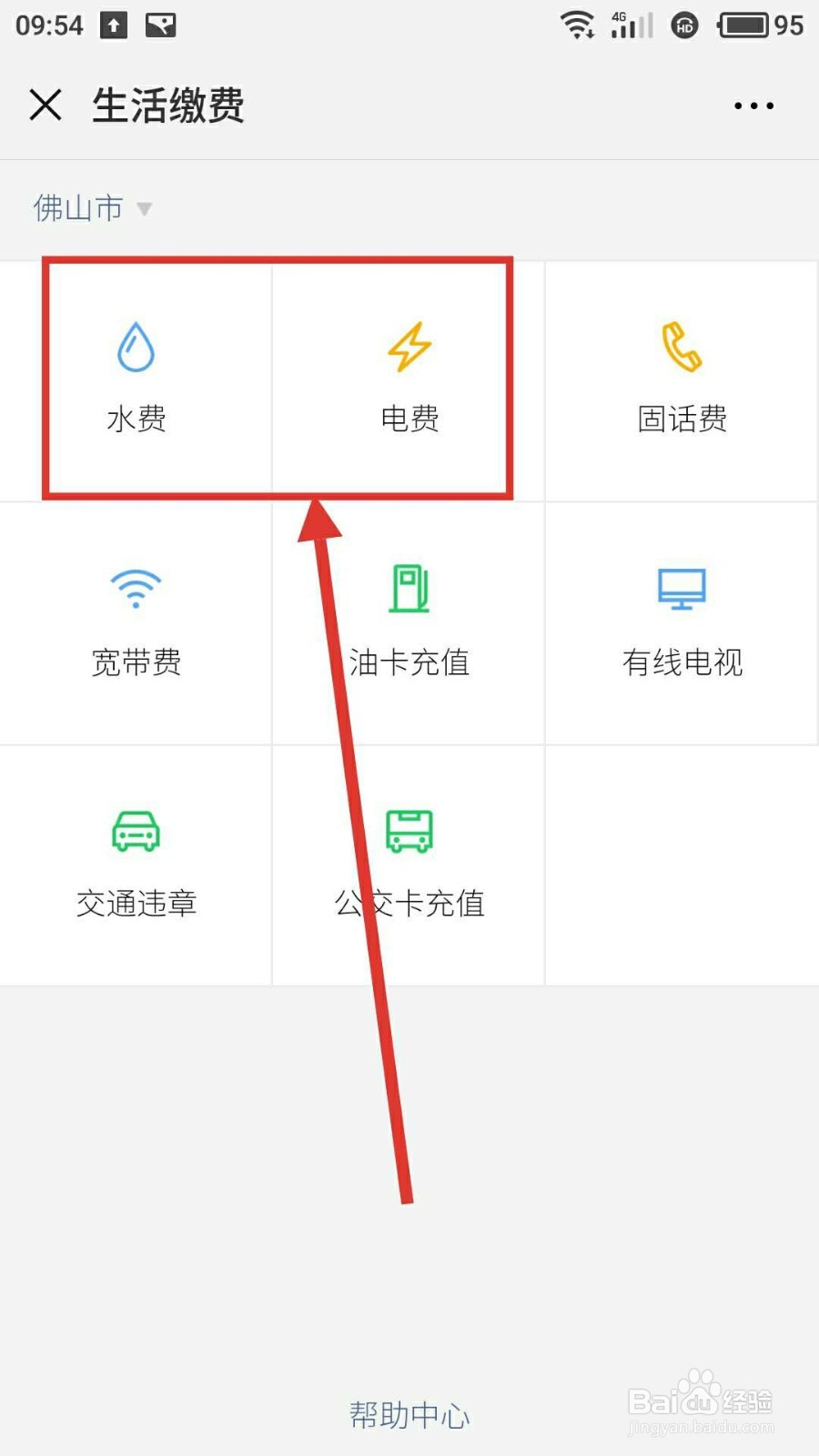Image resolution: width=819 pixels, height=1456 pixels.
Task: Close the page with the X button
Action: (x=45, y=106)
